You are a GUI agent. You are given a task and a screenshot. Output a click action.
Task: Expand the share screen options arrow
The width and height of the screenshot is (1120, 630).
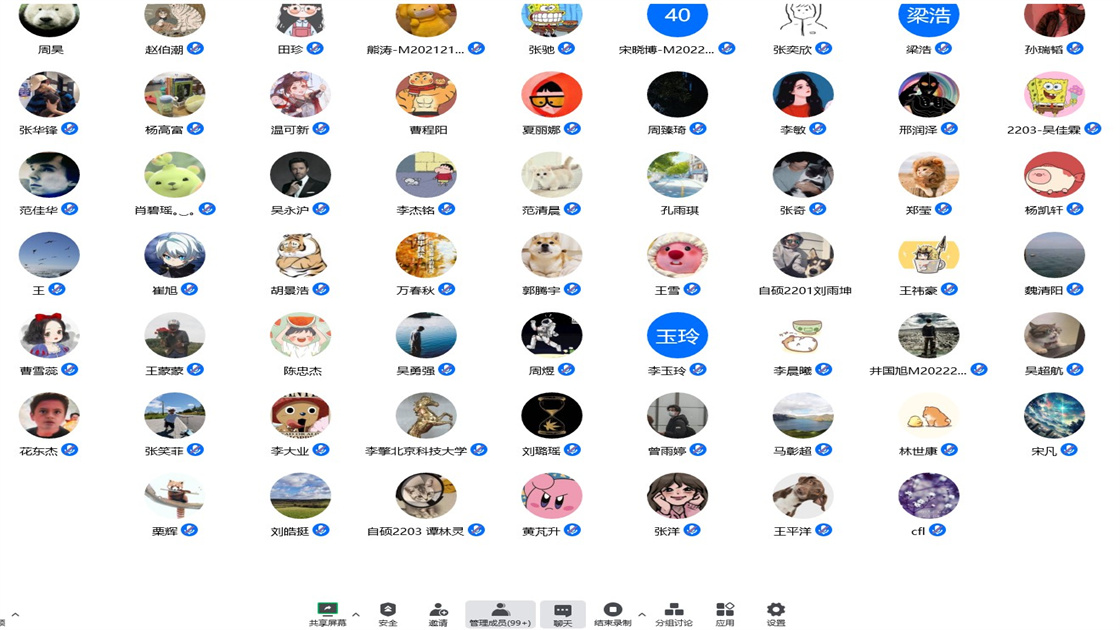(356, 615)
